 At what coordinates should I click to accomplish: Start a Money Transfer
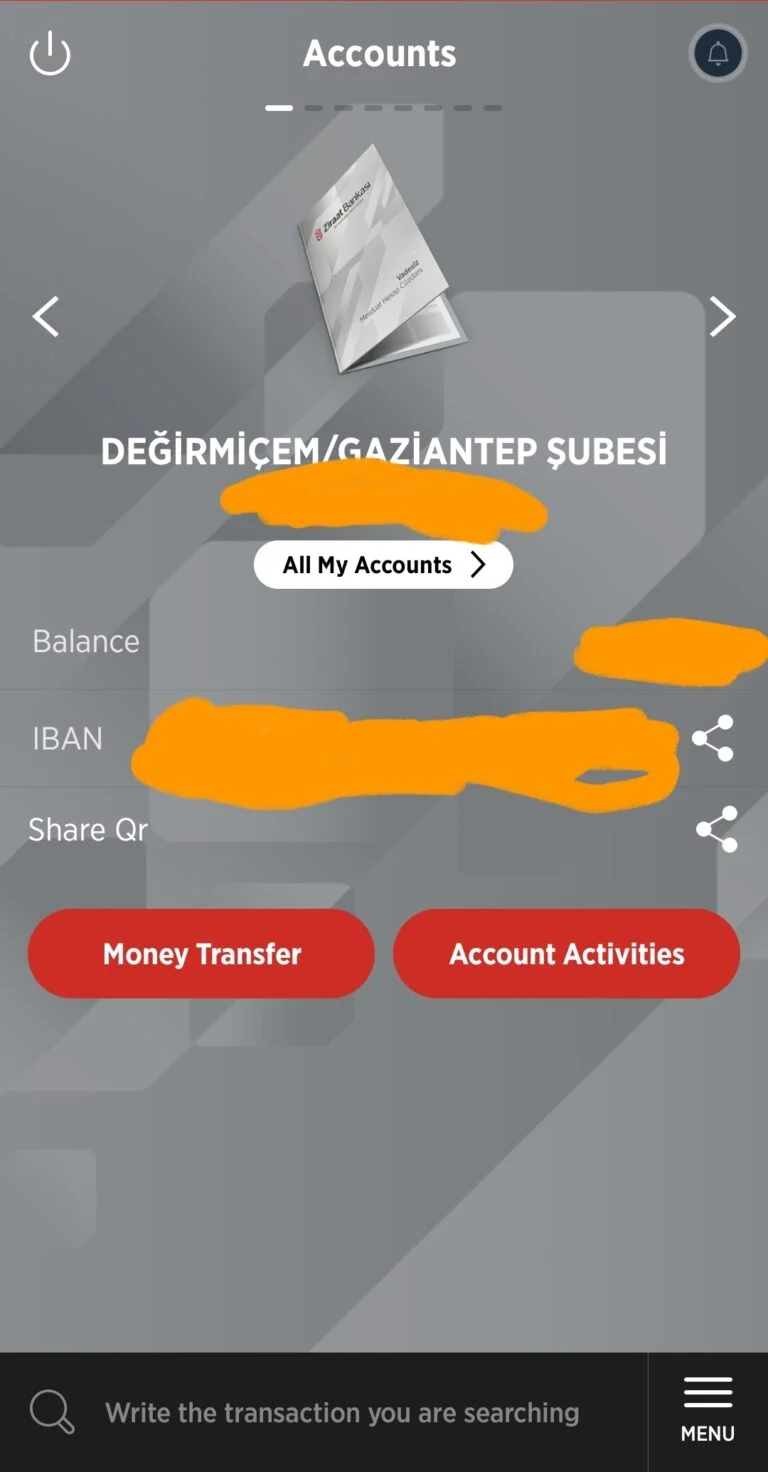201,953
